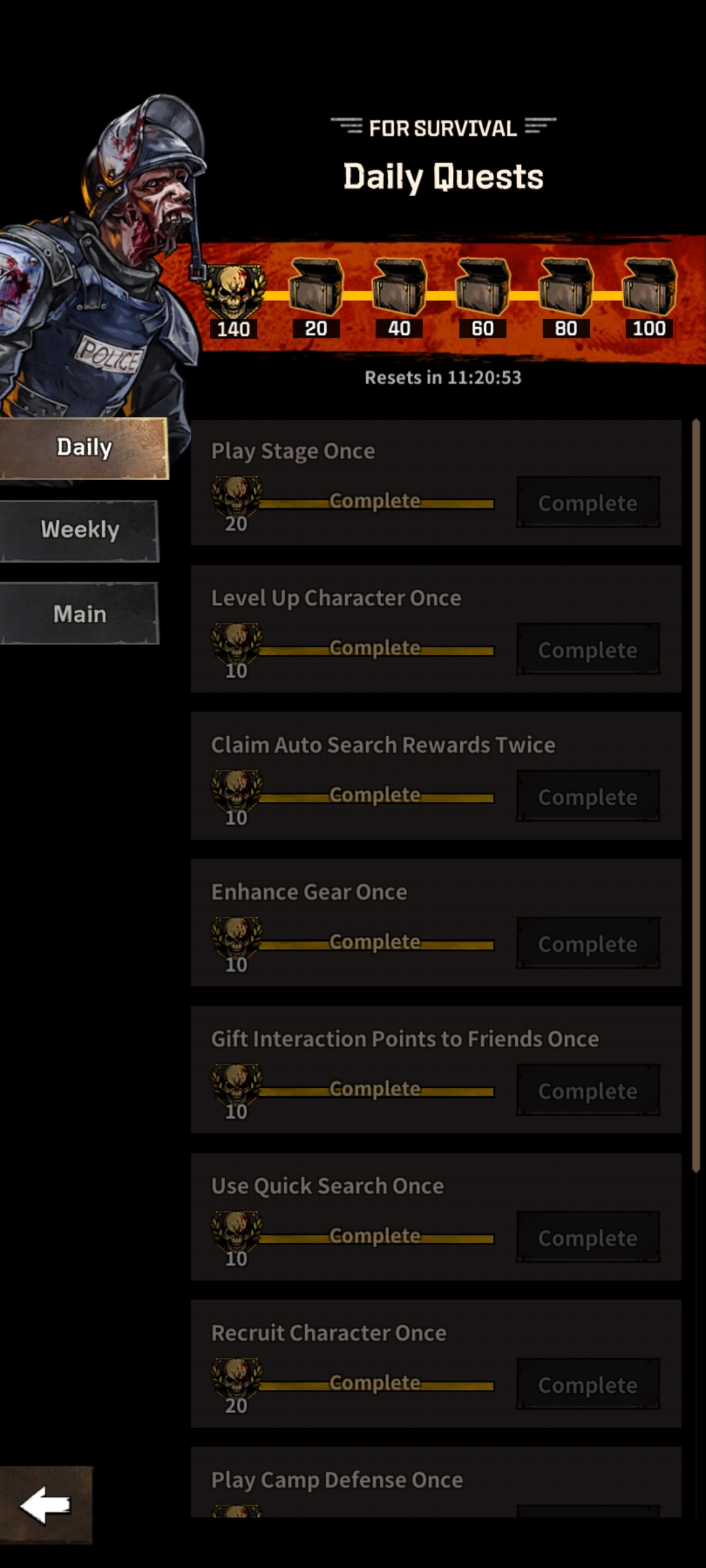The width and height of the screenshot is (706, 1568).
Task: Open the Main quests tab
Action: pos(80,614)
